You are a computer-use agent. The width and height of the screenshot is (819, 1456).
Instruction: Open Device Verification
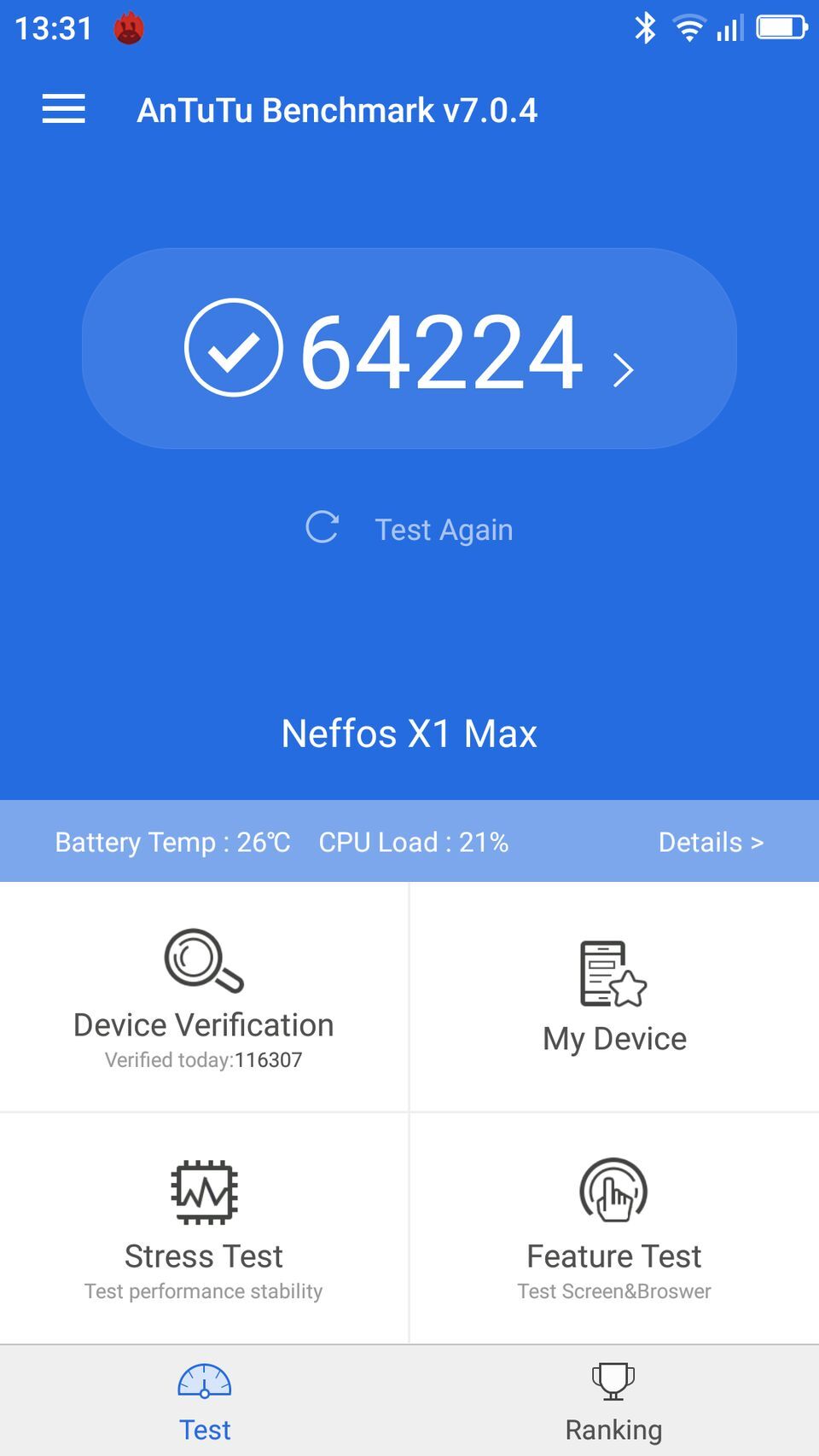coord(204,998)
